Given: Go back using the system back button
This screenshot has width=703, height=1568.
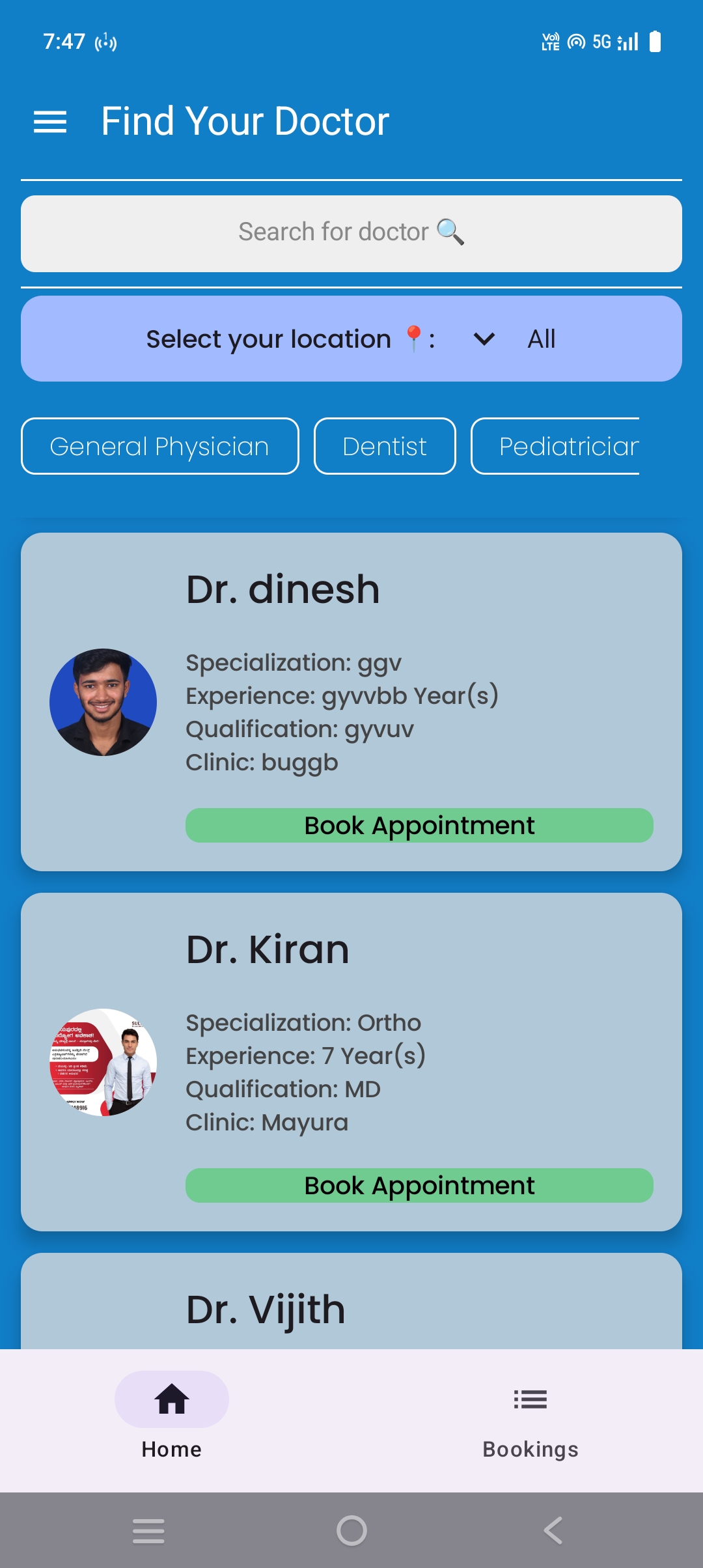Looking at the screenshot, I should click(553, 1530).
